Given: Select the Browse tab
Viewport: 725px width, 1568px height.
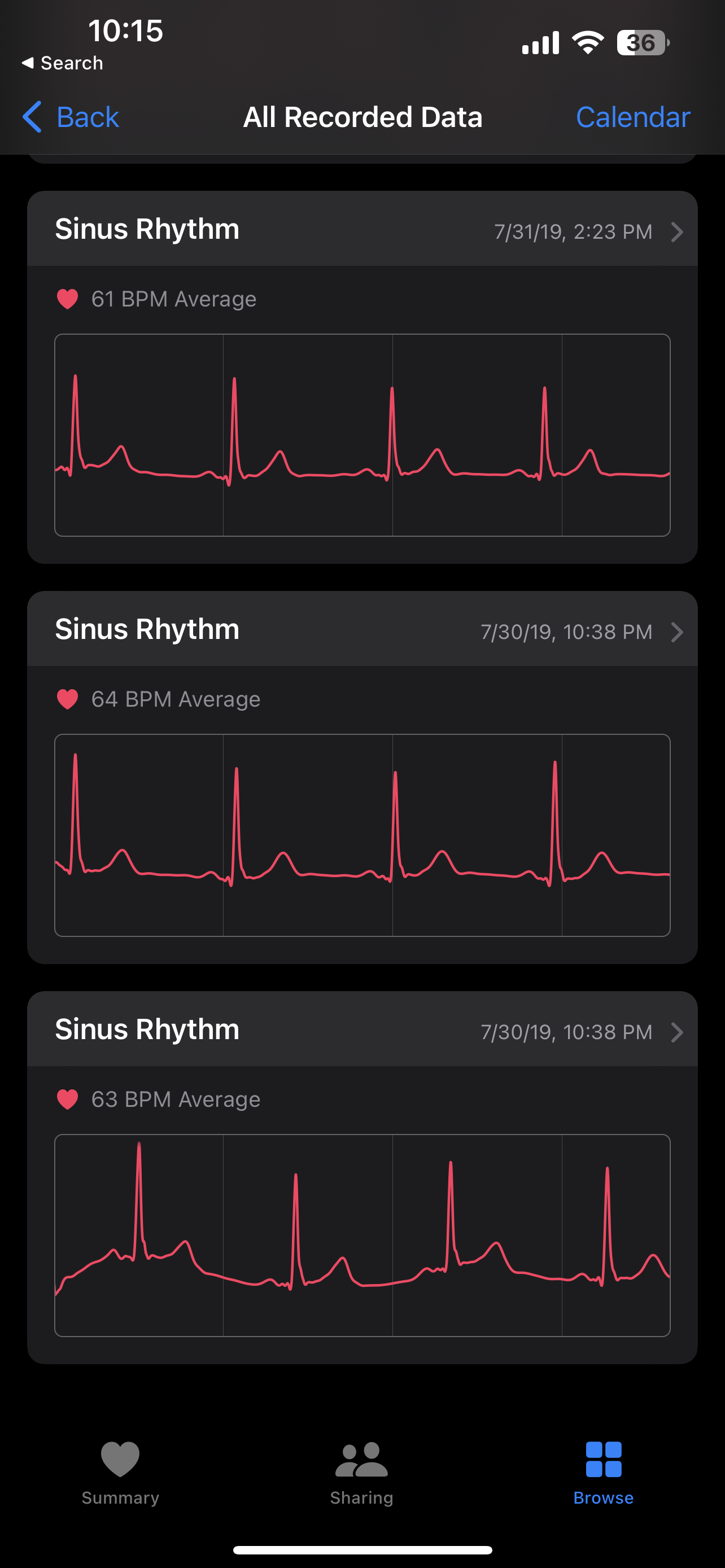Looking at the screenshot, I should pyautogui.click(x=603, y=1473).
